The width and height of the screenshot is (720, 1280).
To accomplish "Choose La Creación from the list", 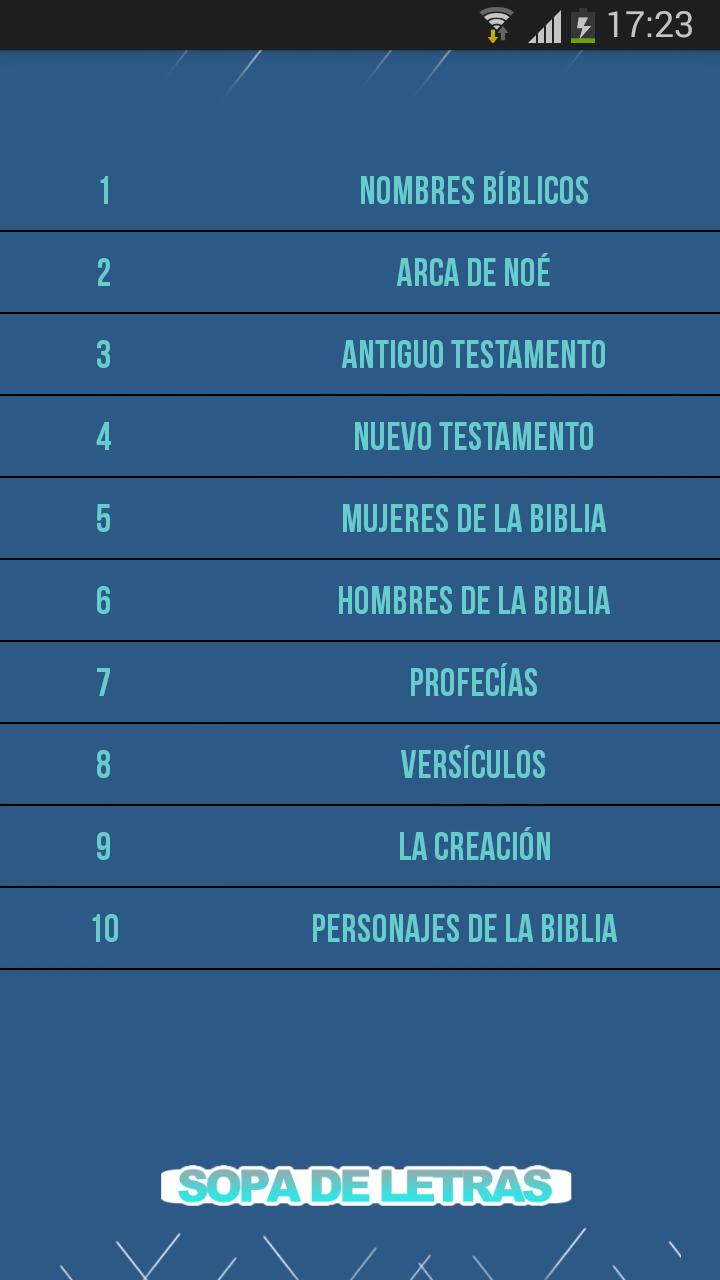I will pos(473,847).
